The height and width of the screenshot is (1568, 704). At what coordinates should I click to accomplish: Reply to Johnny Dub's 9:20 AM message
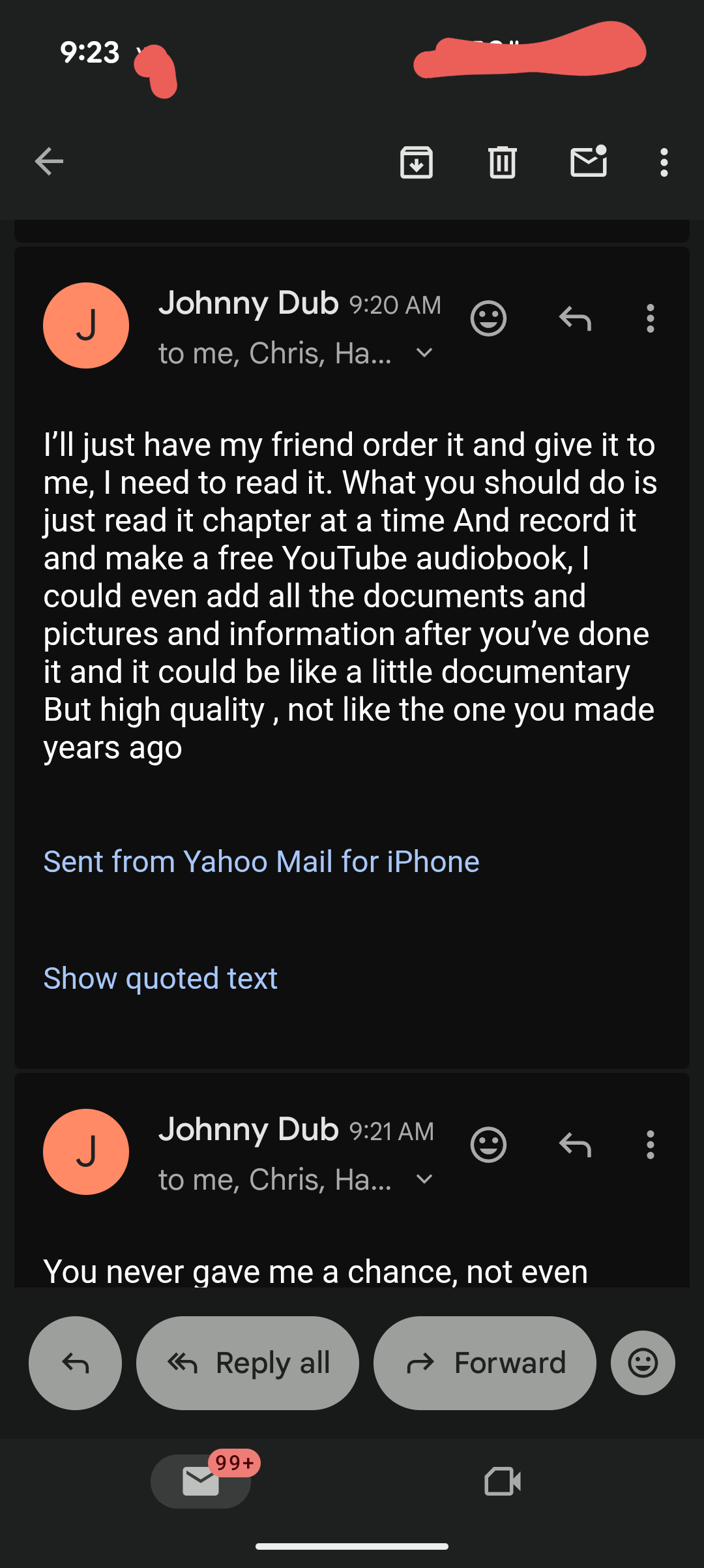coord(575,318)
